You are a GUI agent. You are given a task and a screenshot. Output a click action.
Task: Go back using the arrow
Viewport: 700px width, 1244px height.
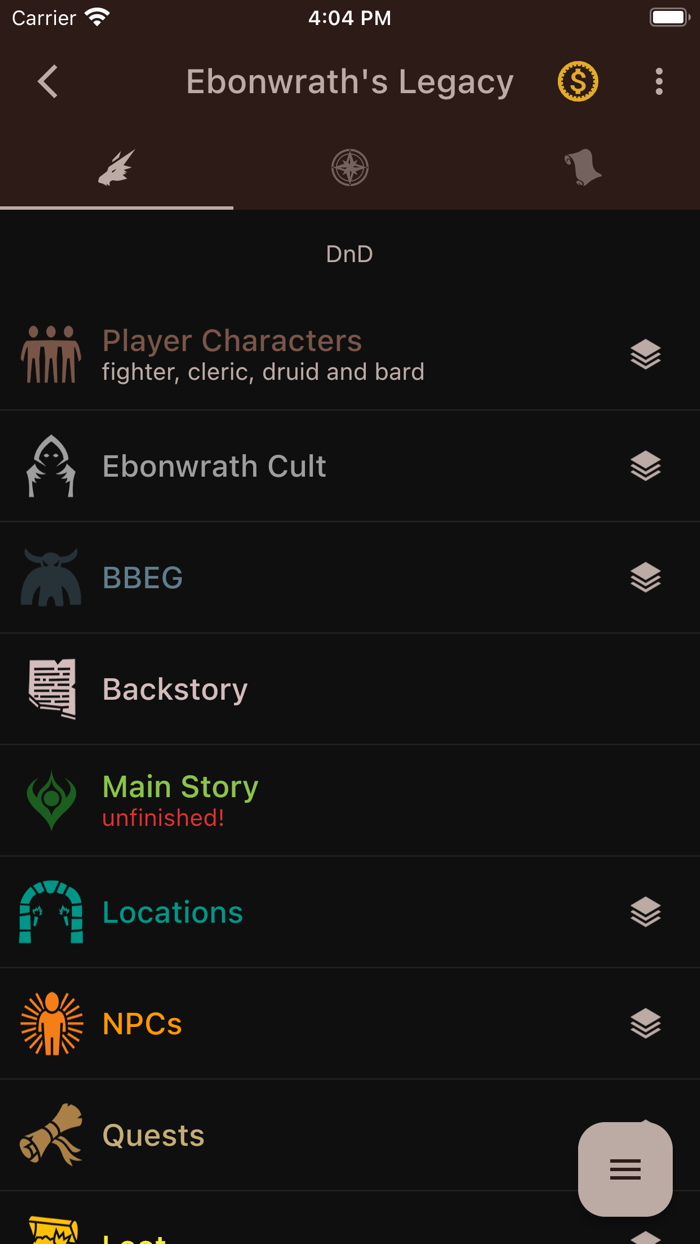pyautogui.click(x=47, y=82)
